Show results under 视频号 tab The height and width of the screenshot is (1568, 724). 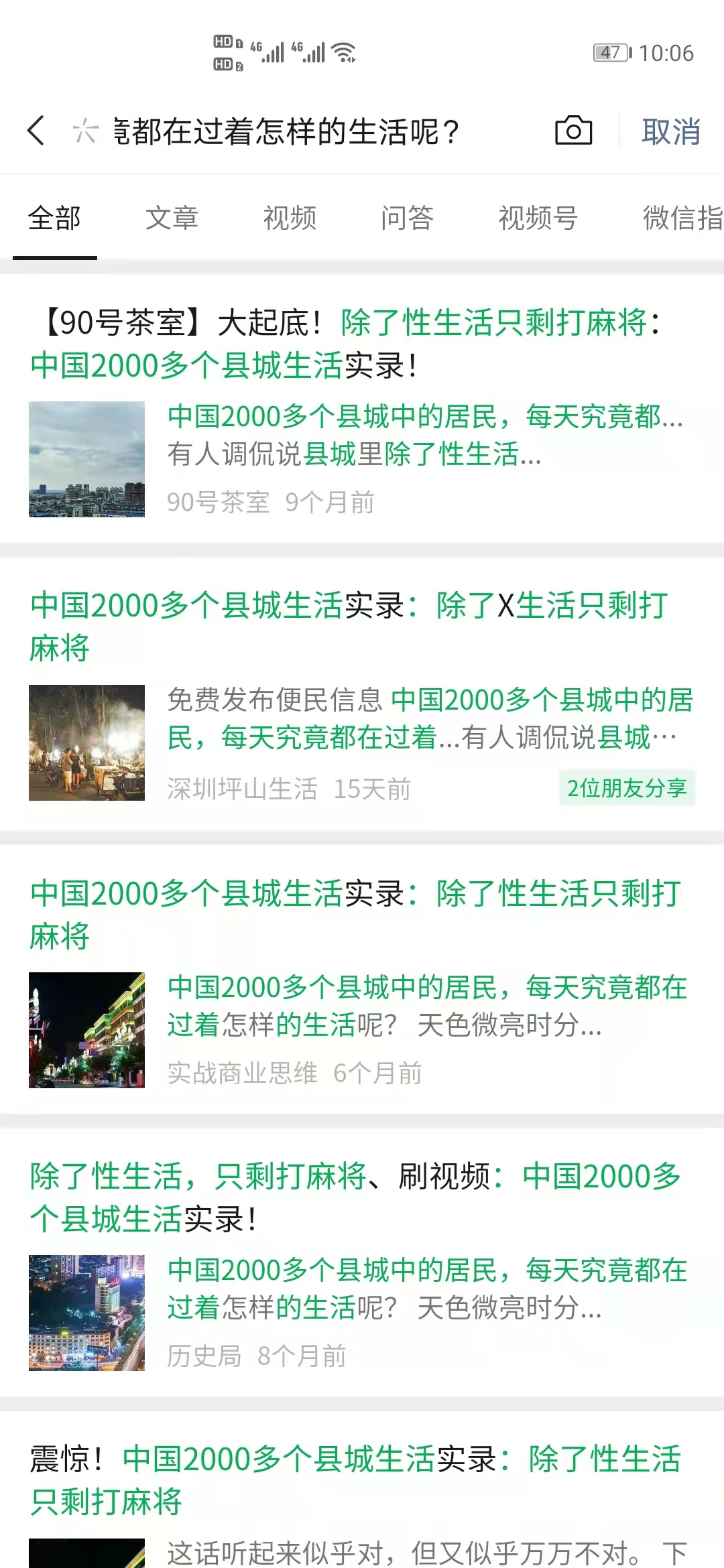(538, 218)
